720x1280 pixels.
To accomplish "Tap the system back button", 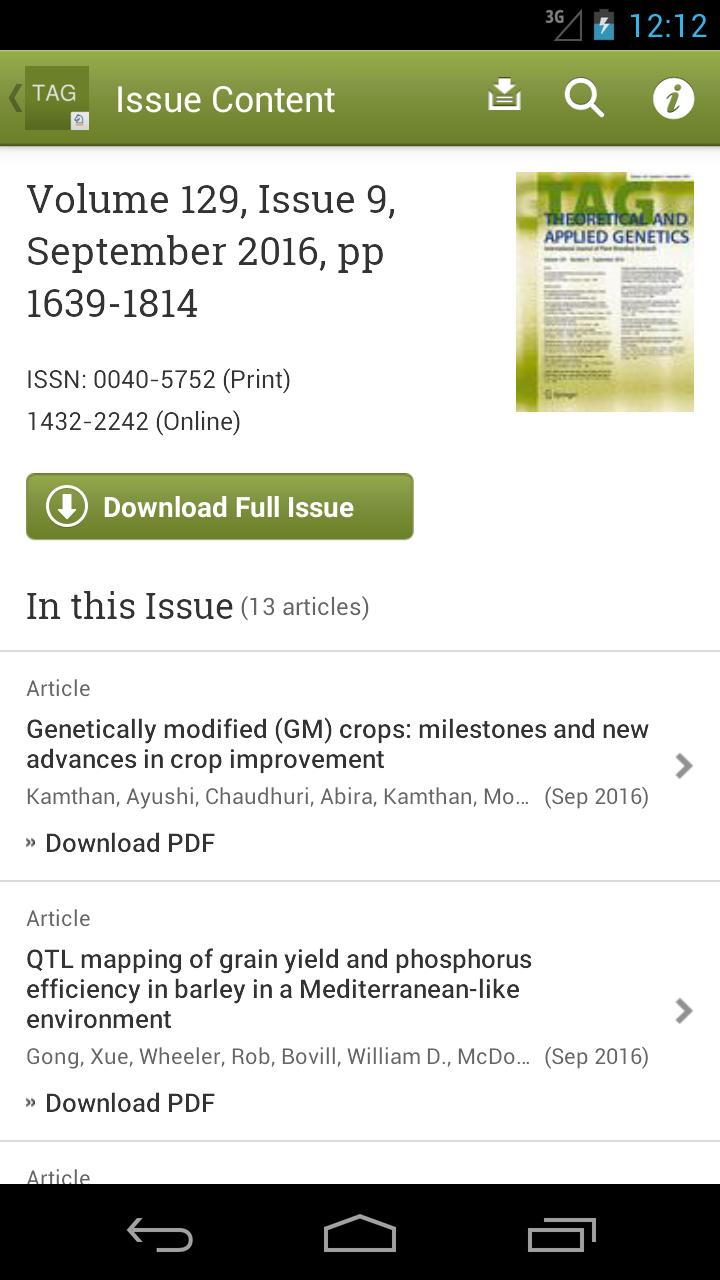I will click(x=160, y=1234).
